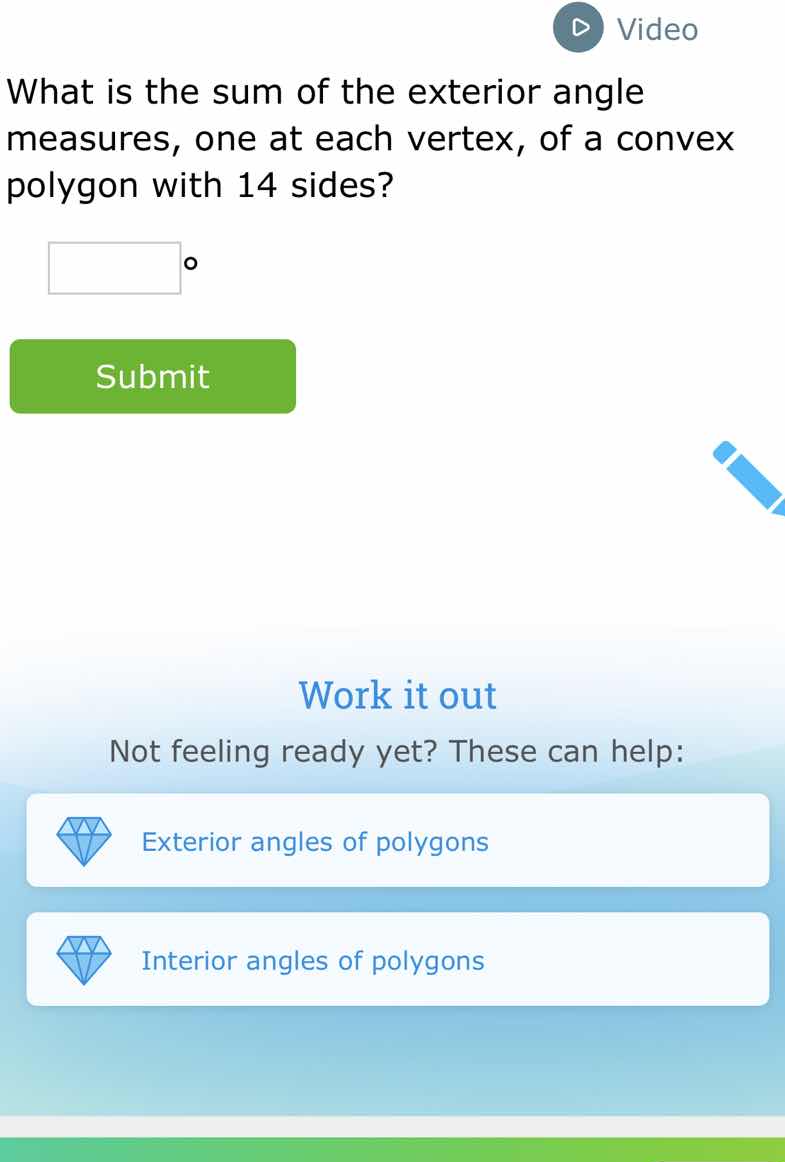Open the Exterior angles of polygons lesson
The height and width of the screenshot is (1162, 785).
pyautogui.click(x=315, y=842)
